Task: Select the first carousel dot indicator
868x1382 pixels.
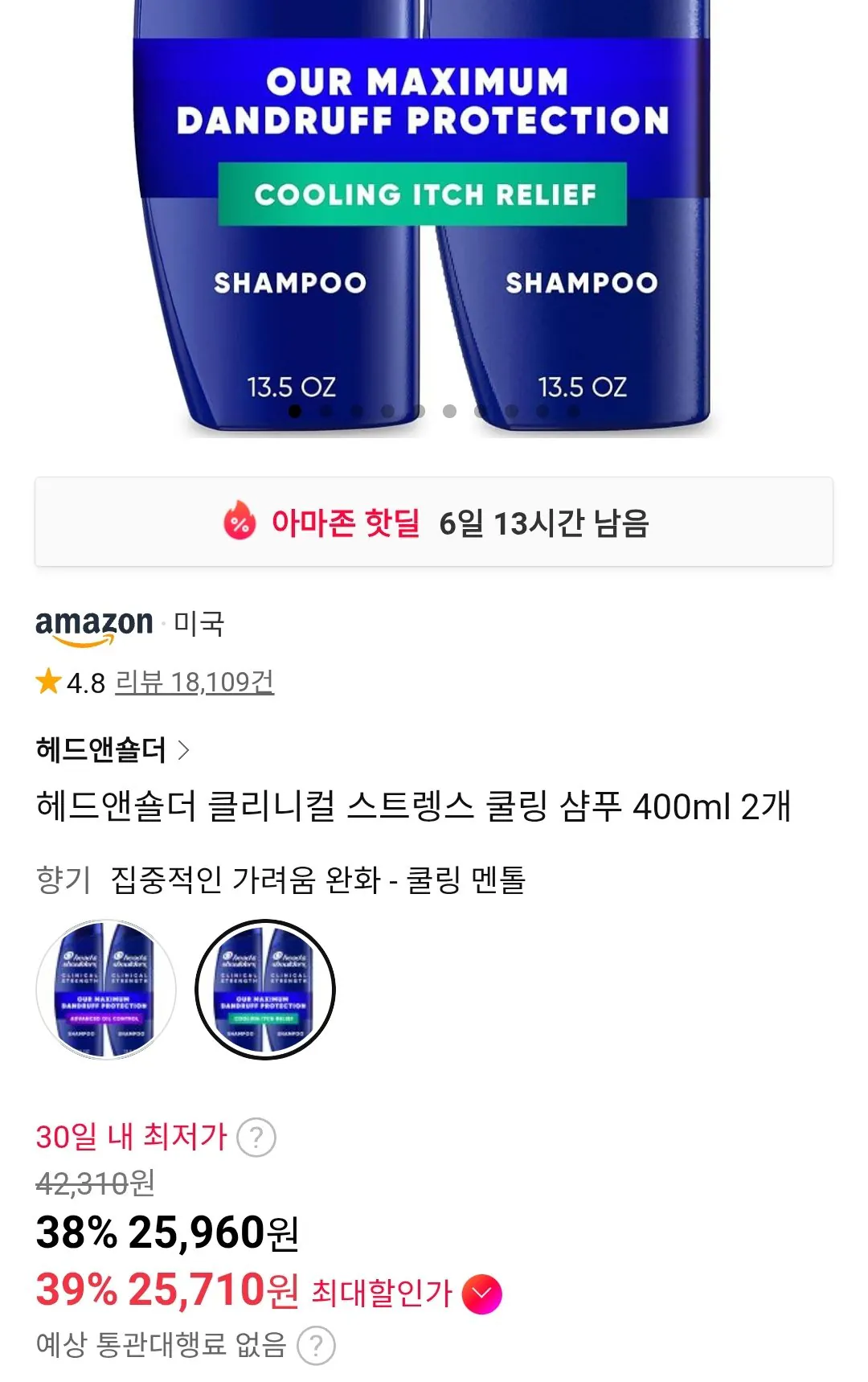Action: coord(295,411)
